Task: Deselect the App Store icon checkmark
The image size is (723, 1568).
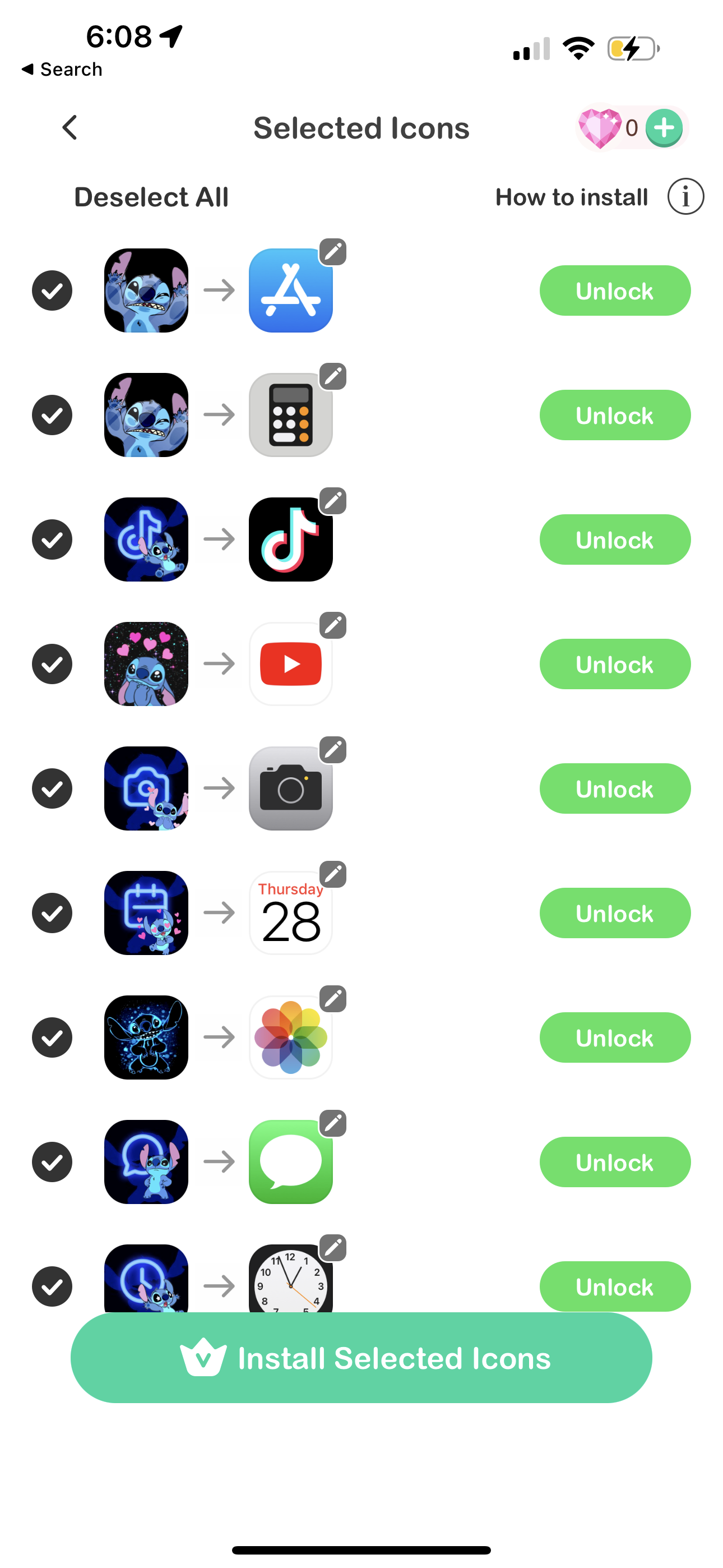Action: click(52, 290)
